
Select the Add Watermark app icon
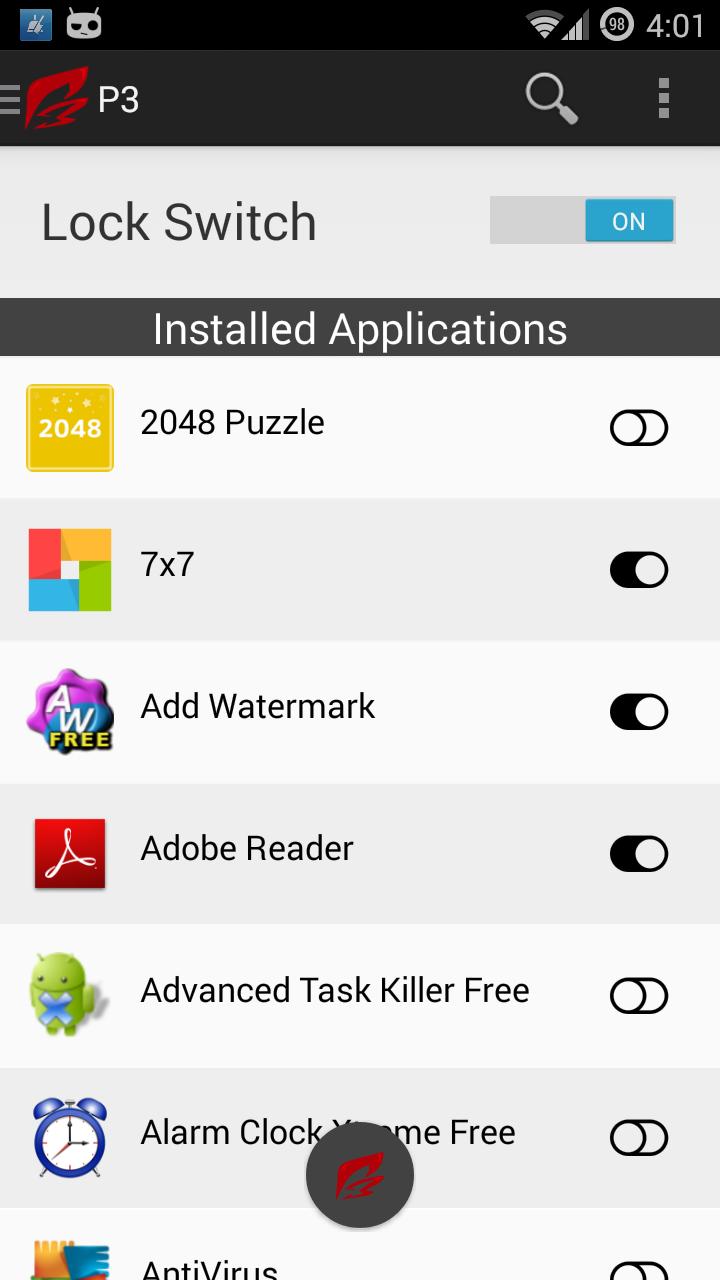[x=69, y=711]
